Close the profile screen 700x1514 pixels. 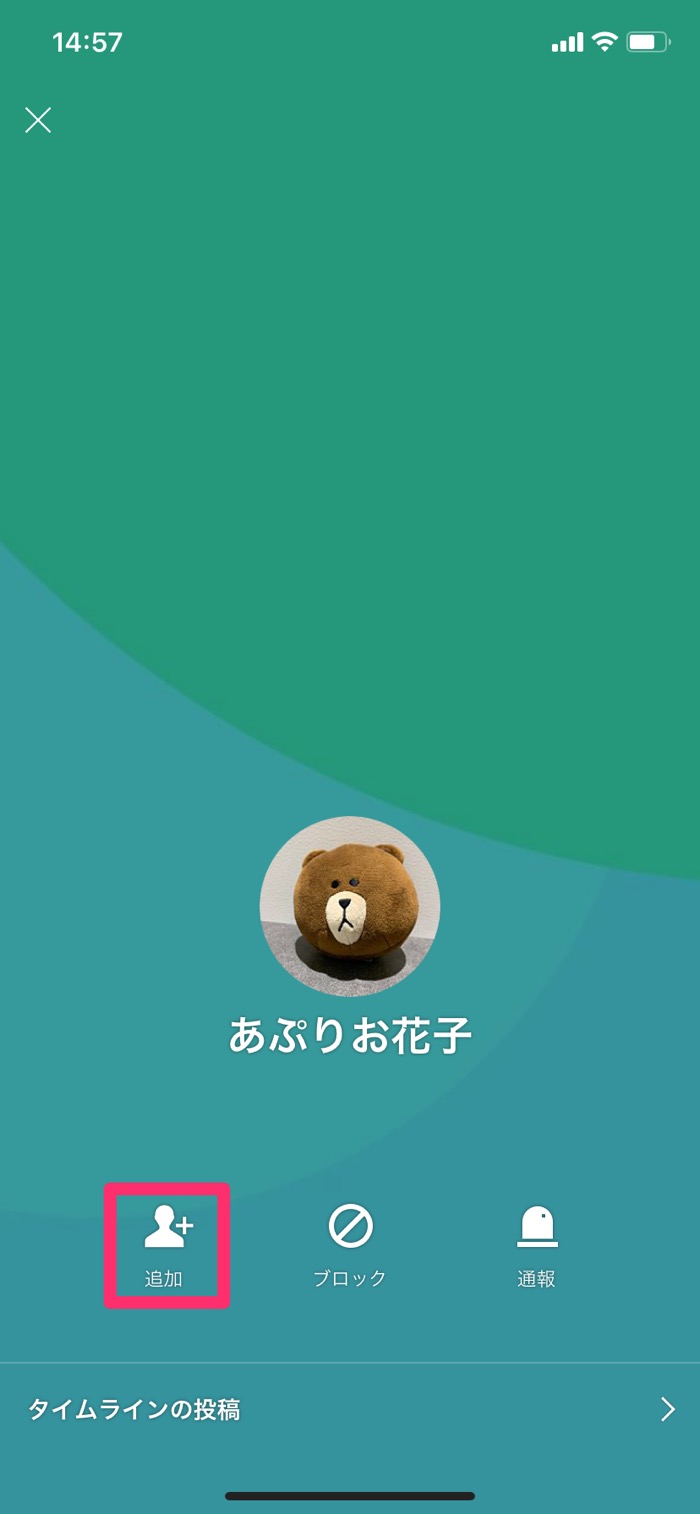38,121
